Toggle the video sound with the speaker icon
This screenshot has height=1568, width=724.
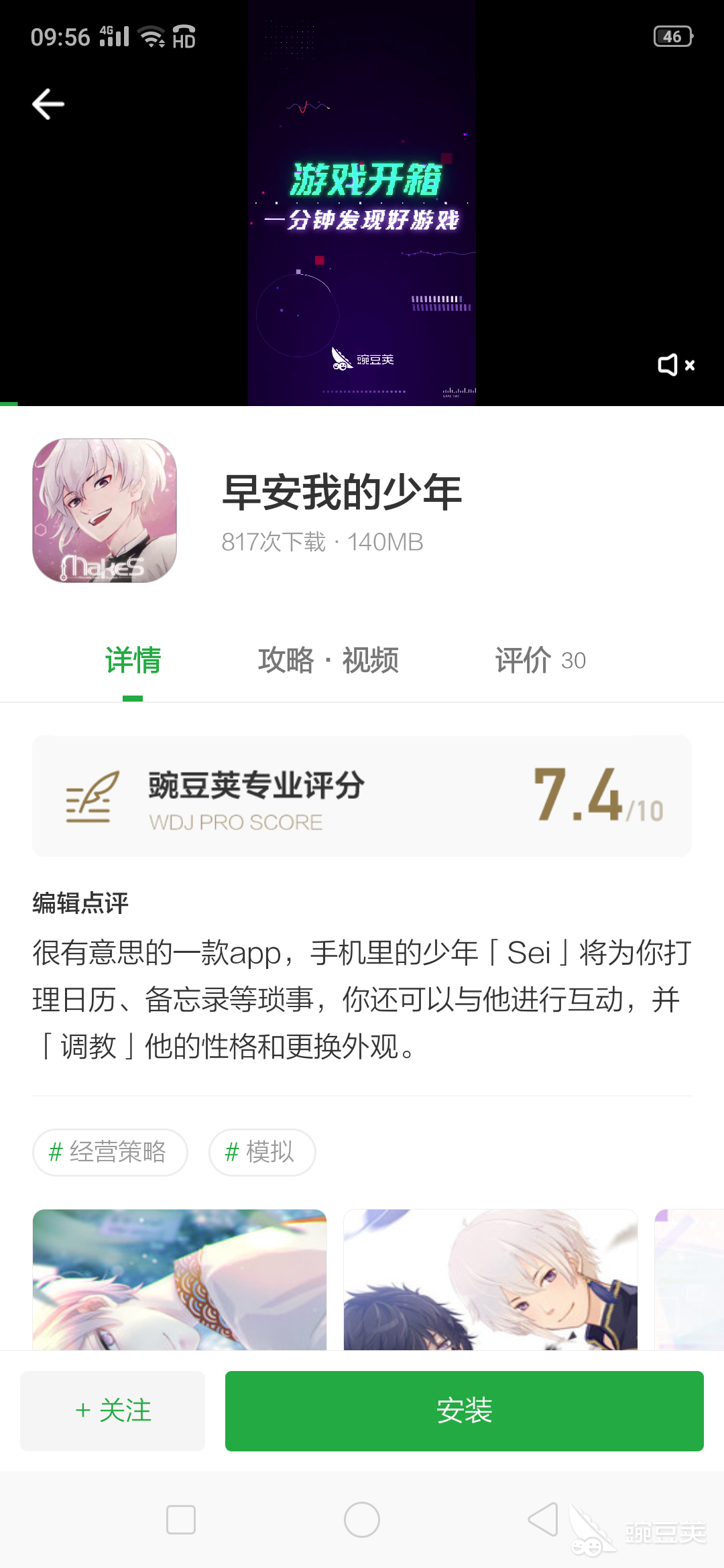(668, 365)
